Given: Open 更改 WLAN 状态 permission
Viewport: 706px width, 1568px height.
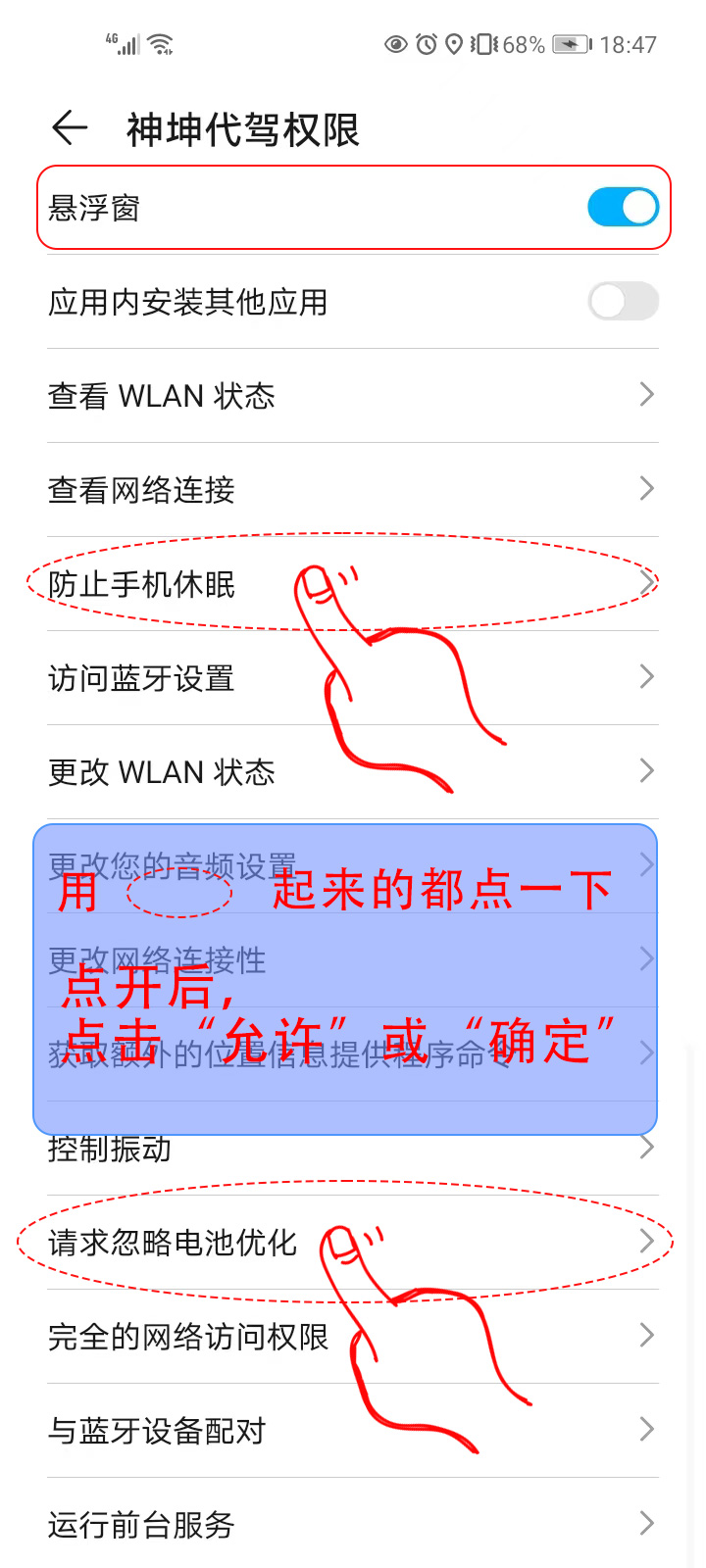Looking at the screenshot, I should pyautogui.click(x=353, y=772).
